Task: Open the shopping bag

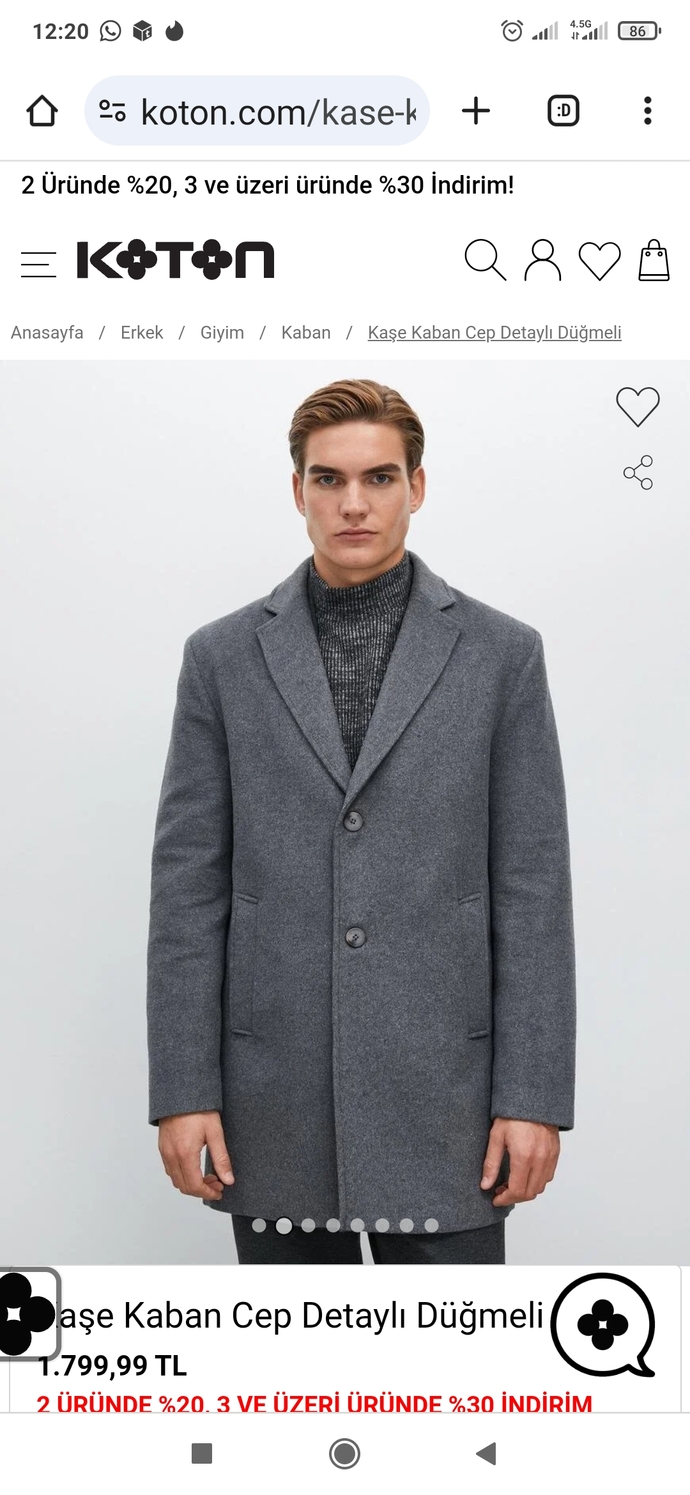Action: tap(654, 260)
